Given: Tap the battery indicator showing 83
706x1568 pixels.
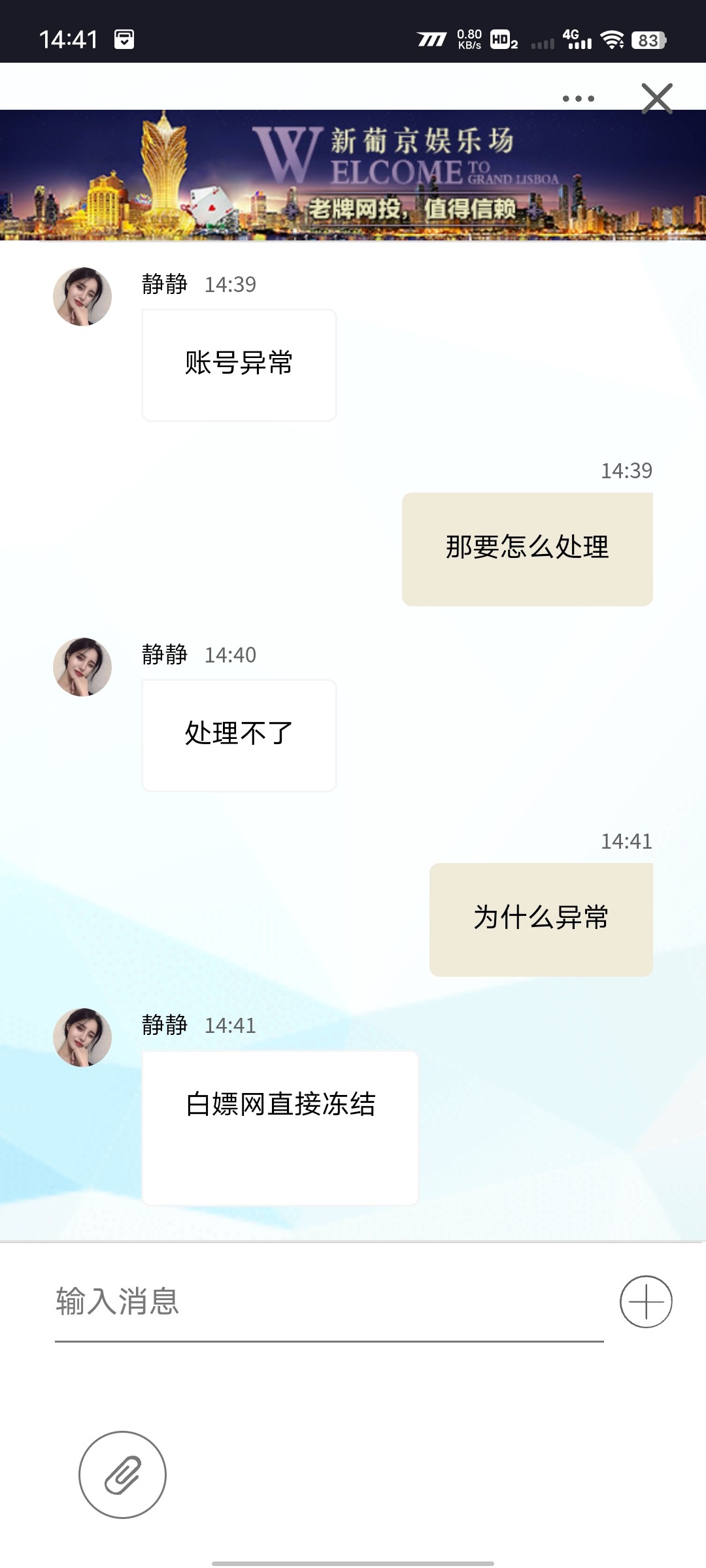Looking at the screenshot, I should 647,41.
